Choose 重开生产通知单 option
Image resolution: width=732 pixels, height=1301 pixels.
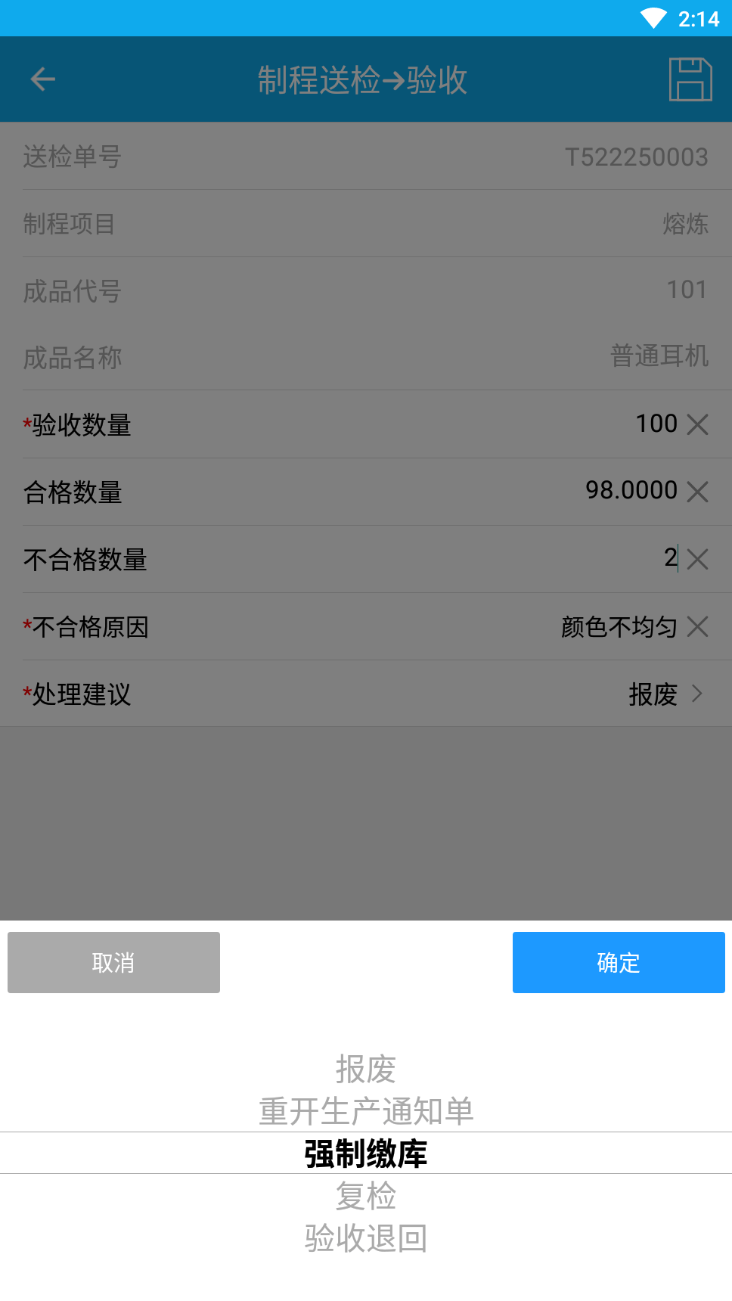(366, 1111)
